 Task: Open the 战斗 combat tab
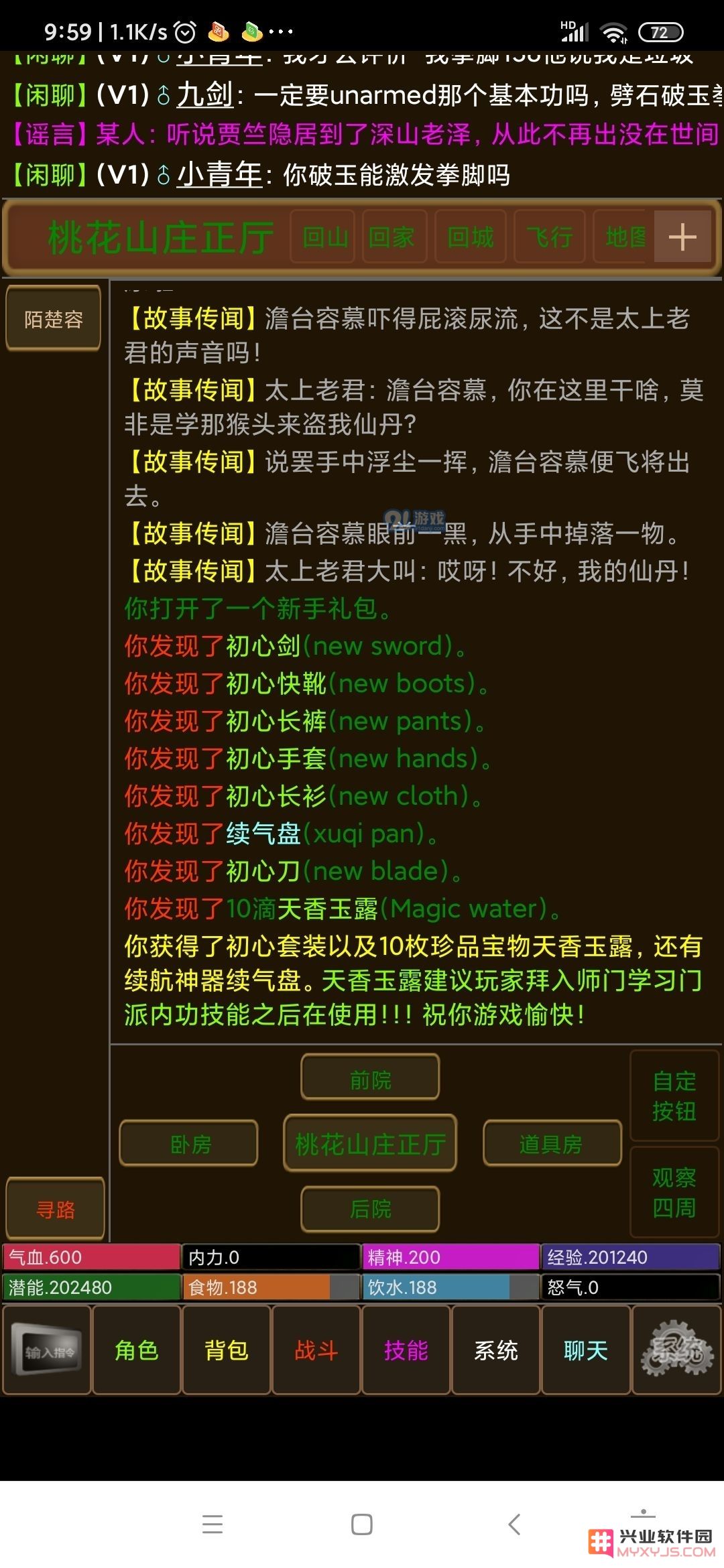316,1351
